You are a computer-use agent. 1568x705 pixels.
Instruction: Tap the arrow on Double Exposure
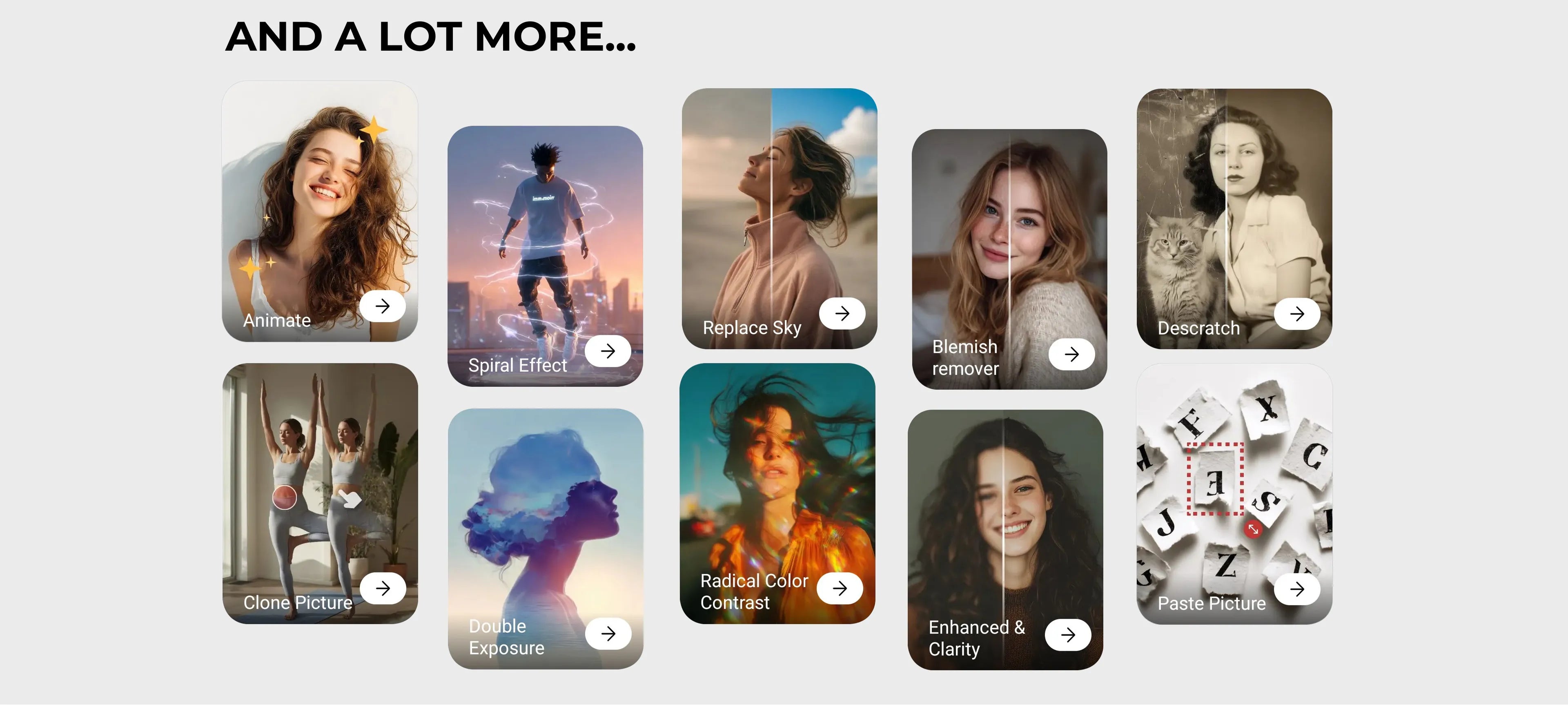tap(608, 634)
